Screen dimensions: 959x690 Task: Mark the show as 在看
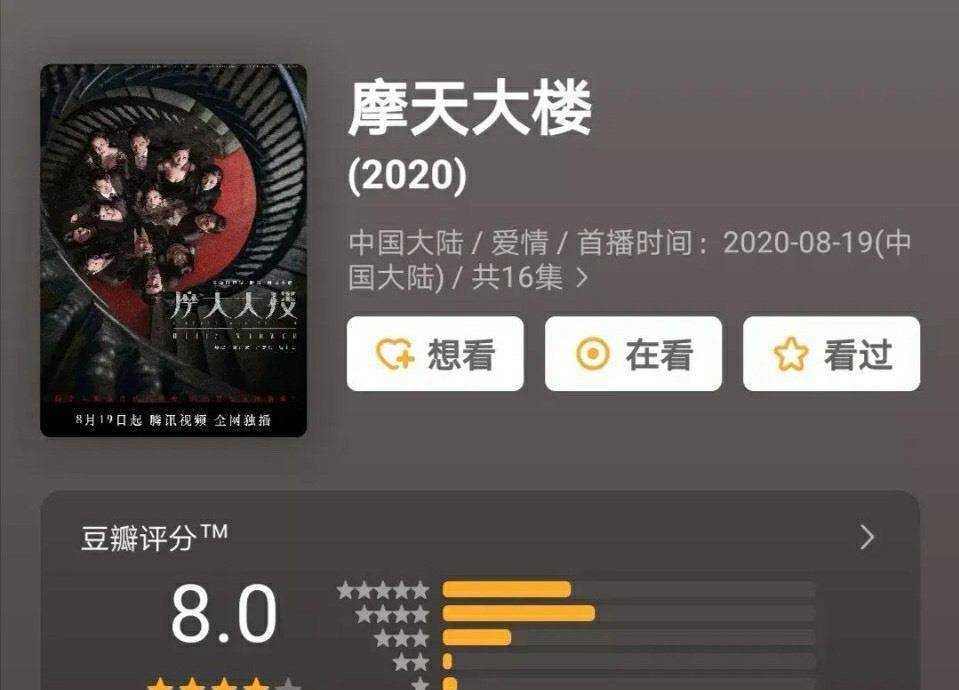(633, 354)
